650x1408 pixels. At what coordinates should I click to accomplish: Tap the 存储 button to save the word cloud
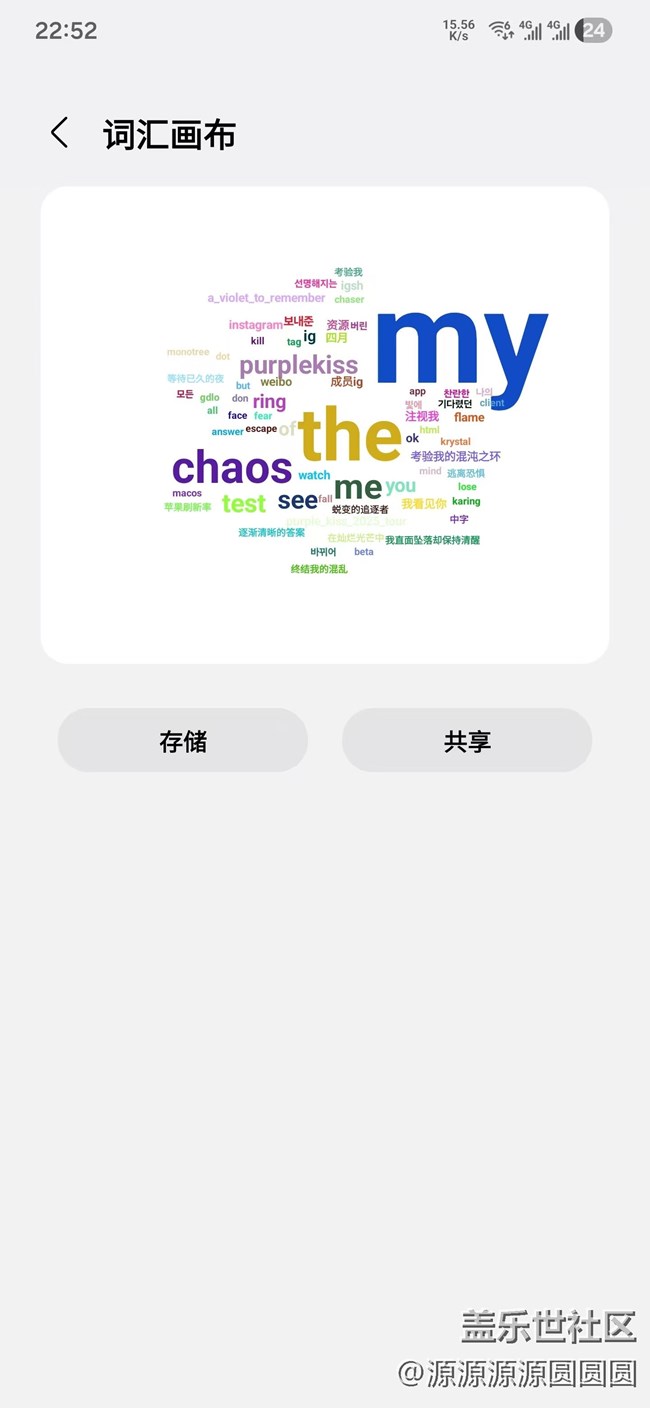[183, 741]
